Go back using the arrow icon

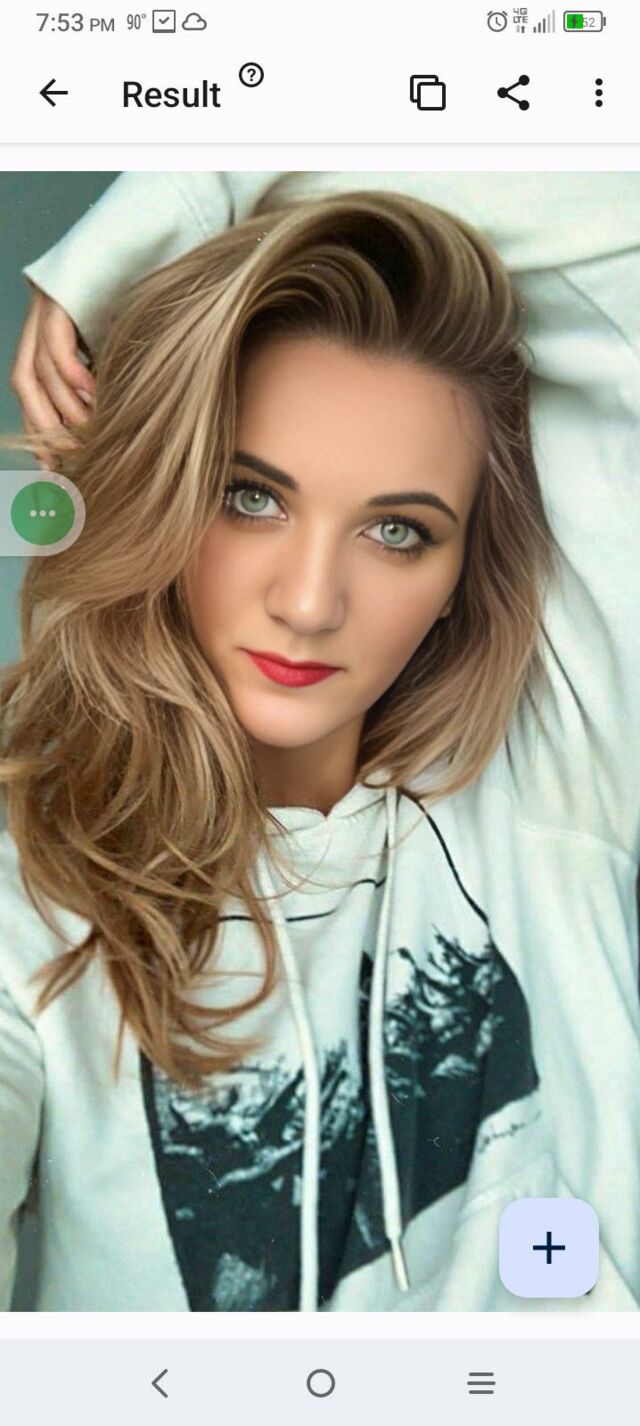(53, 93)
